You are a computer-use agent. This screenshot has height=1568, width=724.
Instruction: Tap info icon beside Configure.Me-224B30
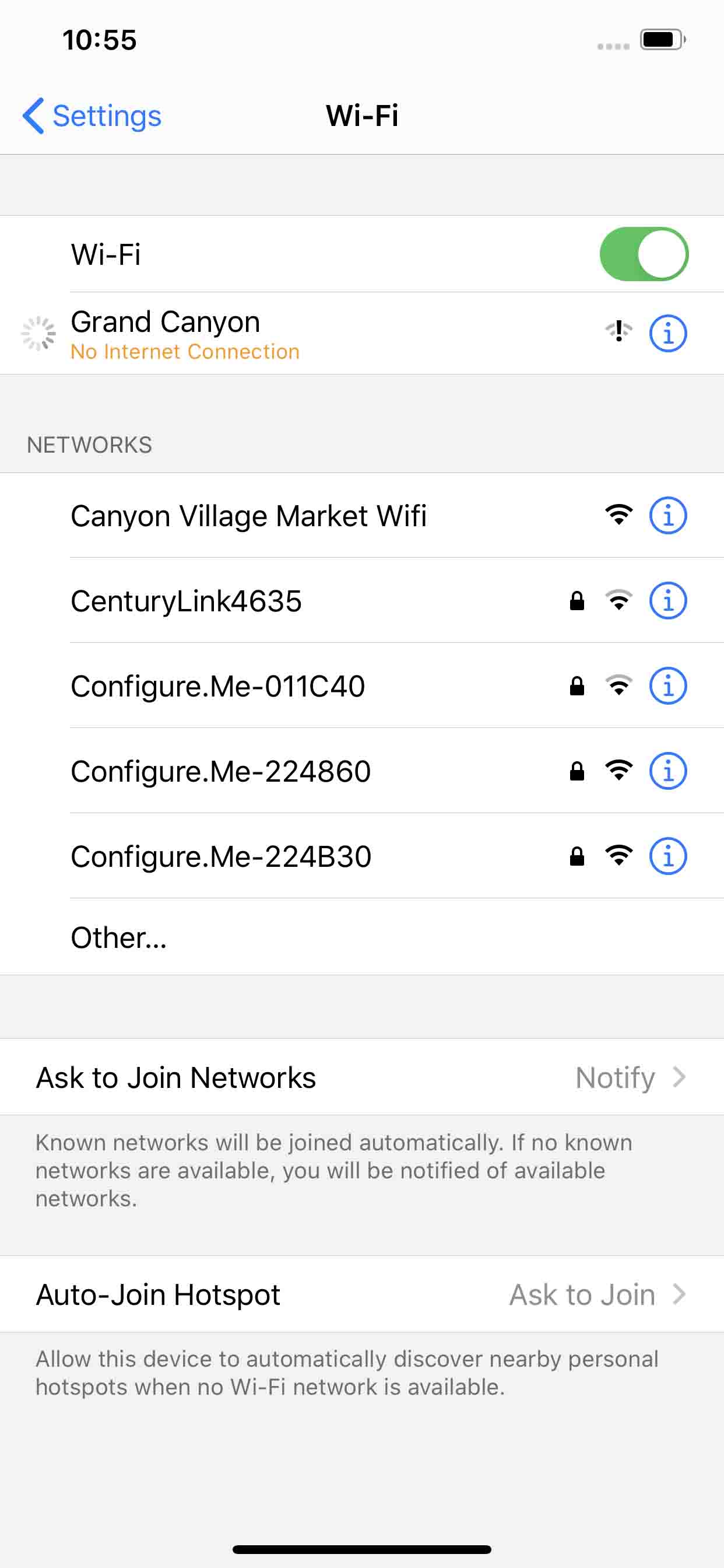pos(668,856)
